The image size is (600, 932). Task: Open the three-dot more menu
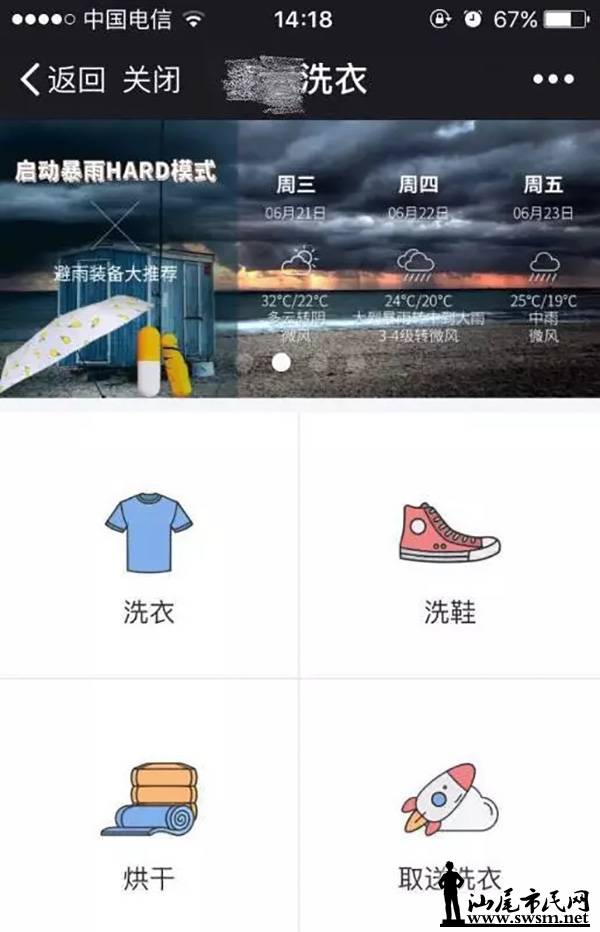click(x=553, y=80)
